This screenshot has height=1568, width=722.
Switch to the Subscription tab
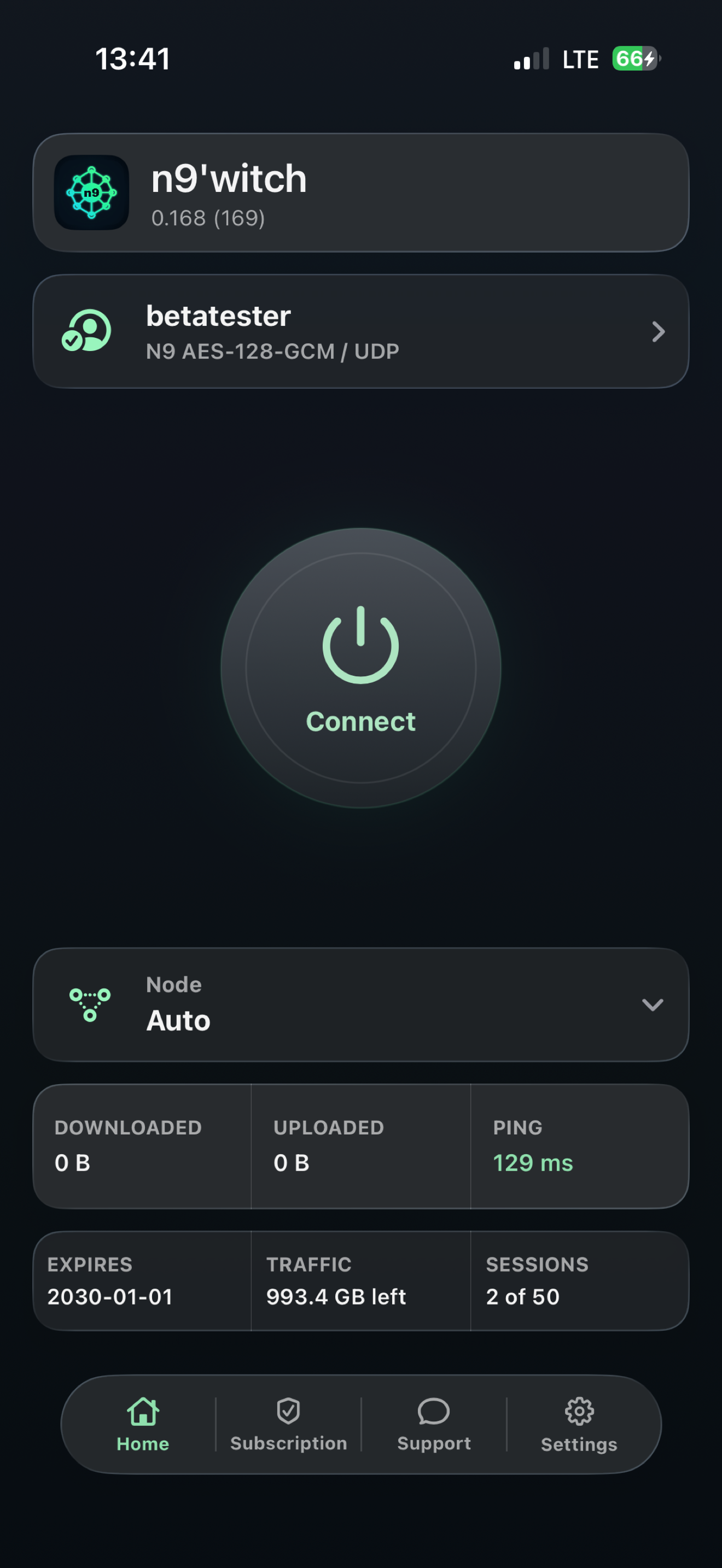click(289, 1424)
